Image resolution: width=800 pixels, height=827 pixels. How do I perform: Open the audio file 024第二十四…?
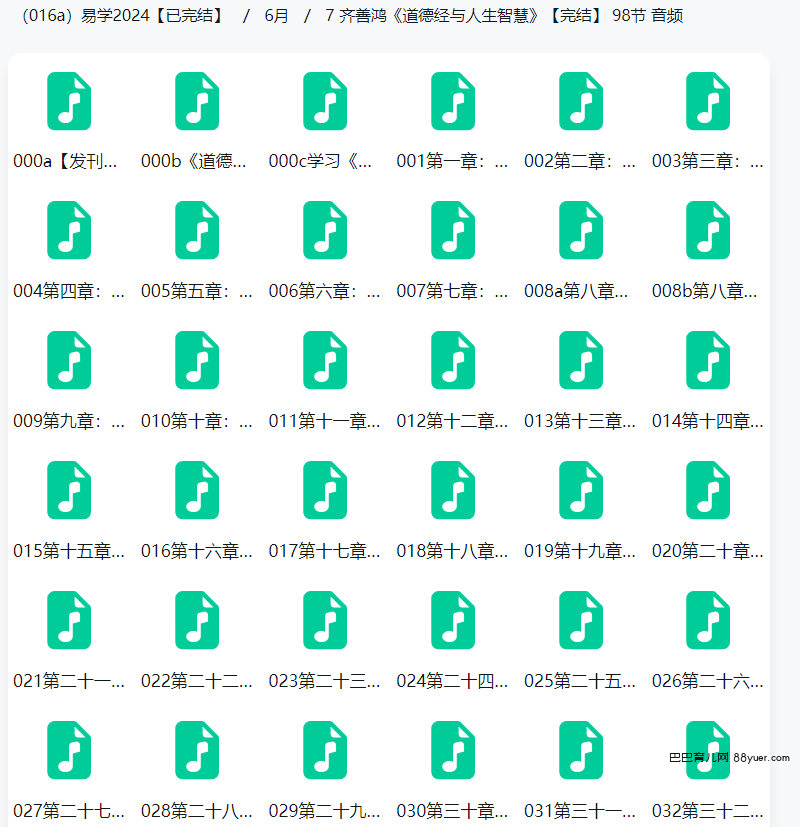coord(453,621)
